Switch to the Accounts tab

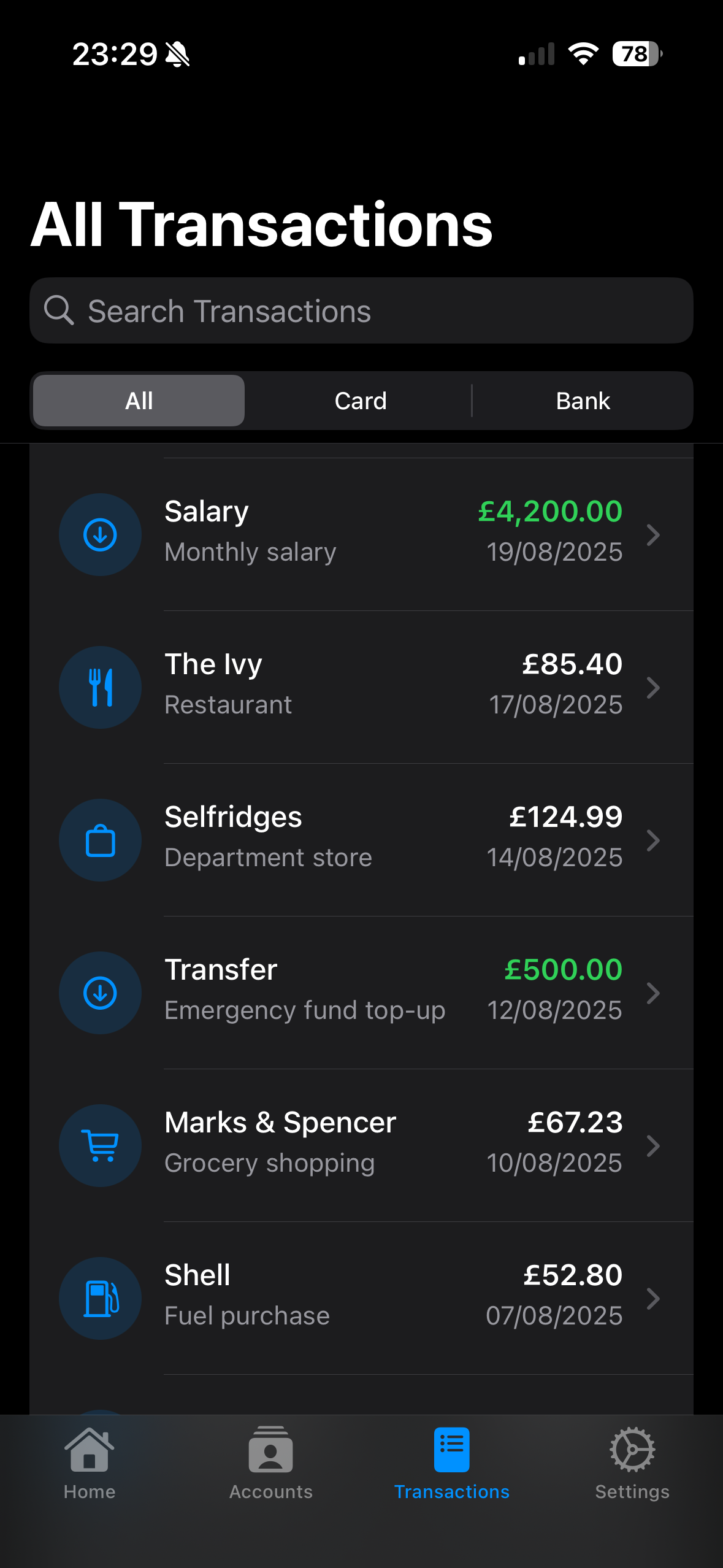click(270, 1463)
